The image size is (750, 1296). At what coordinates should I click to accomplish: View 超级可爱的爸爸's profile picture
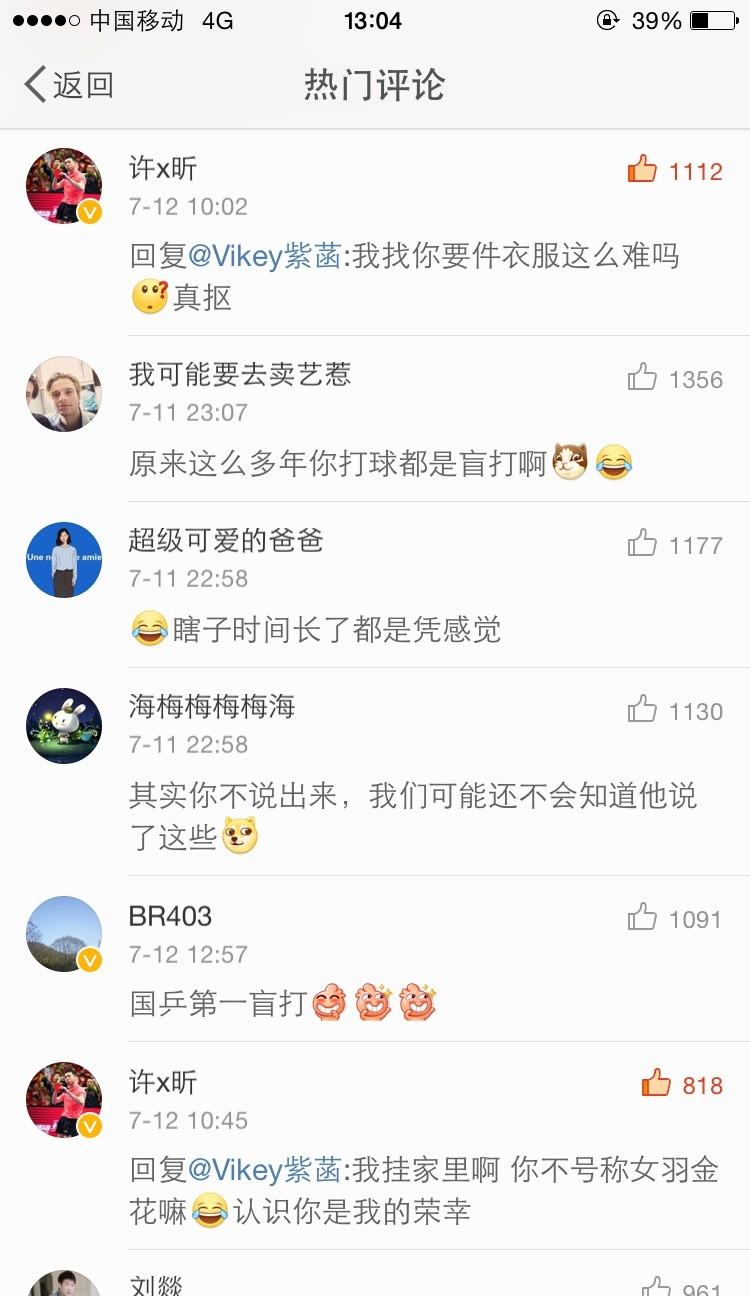tap(64, 560)
